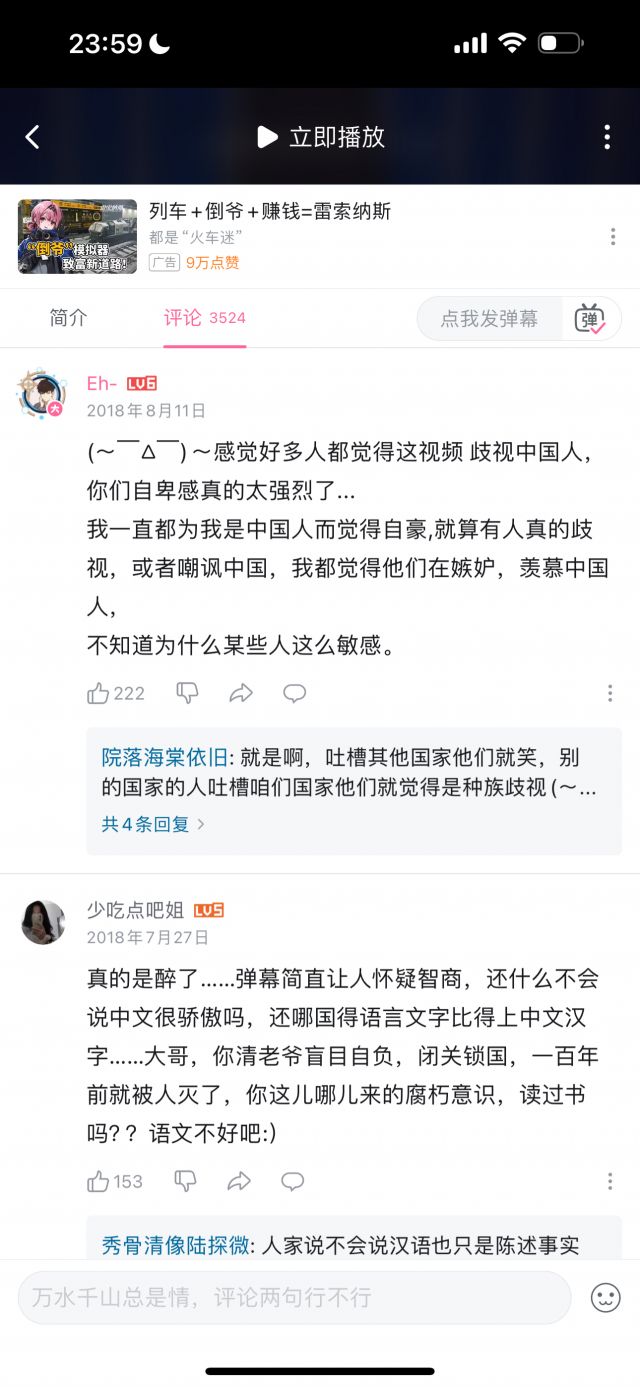
Task: Open the 列车+倒爷+赚钱=雷索纳斯 ad card
Action: pyautogui.click(x=270, y=211)
